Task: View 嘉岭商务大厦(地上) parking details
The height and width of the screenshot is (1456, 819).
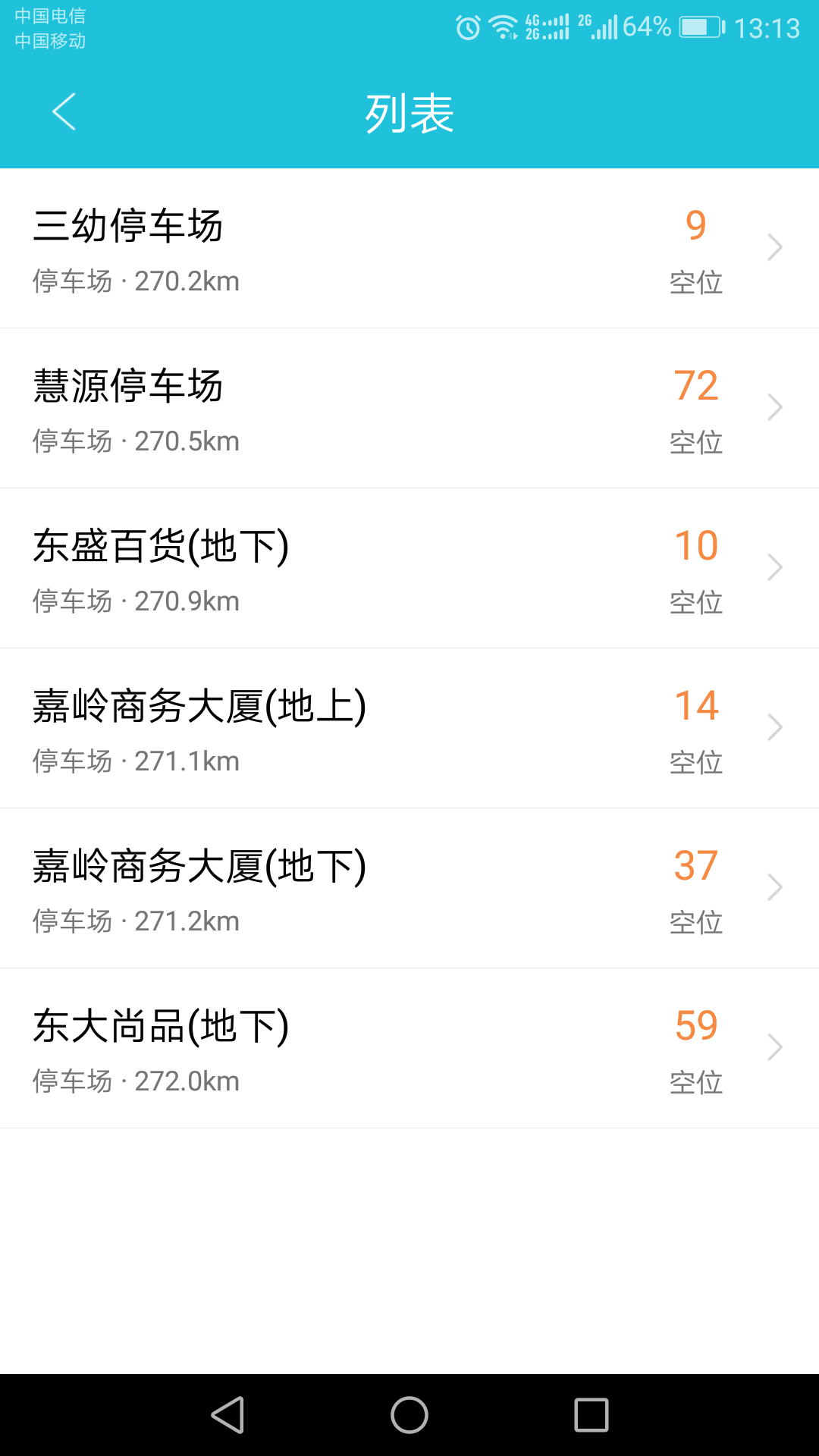Action: [409, 729]
